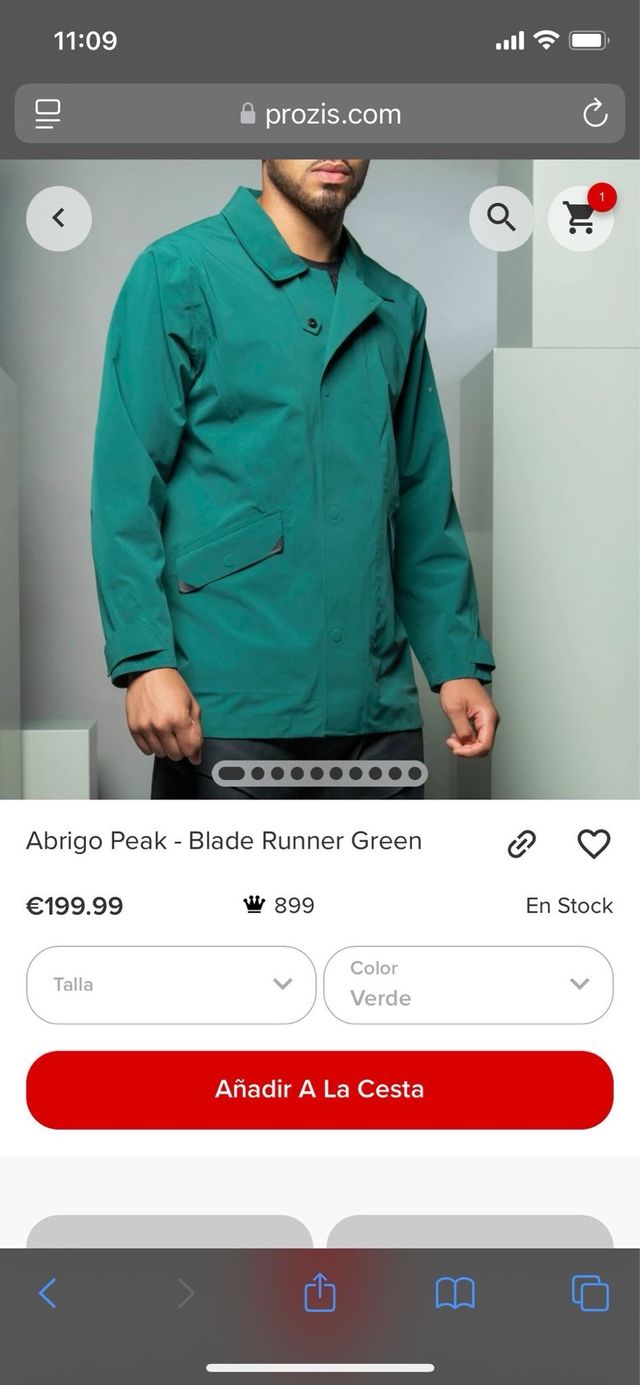Open the Safari share sheet
The image size is (640, 1385).
(x=320, y=1293)
